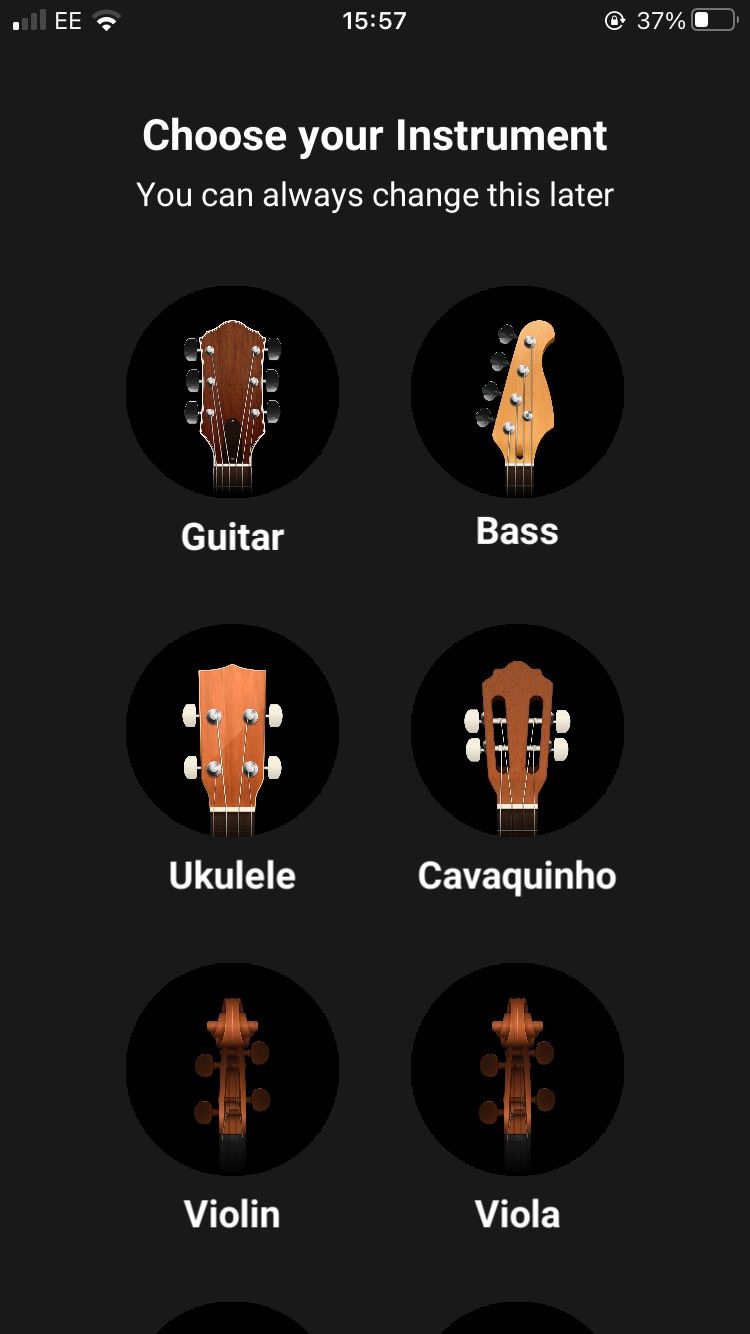Tap the partially visible instrument circle bottom right
Screen dimensions: 750x1334
[517, 1325]
